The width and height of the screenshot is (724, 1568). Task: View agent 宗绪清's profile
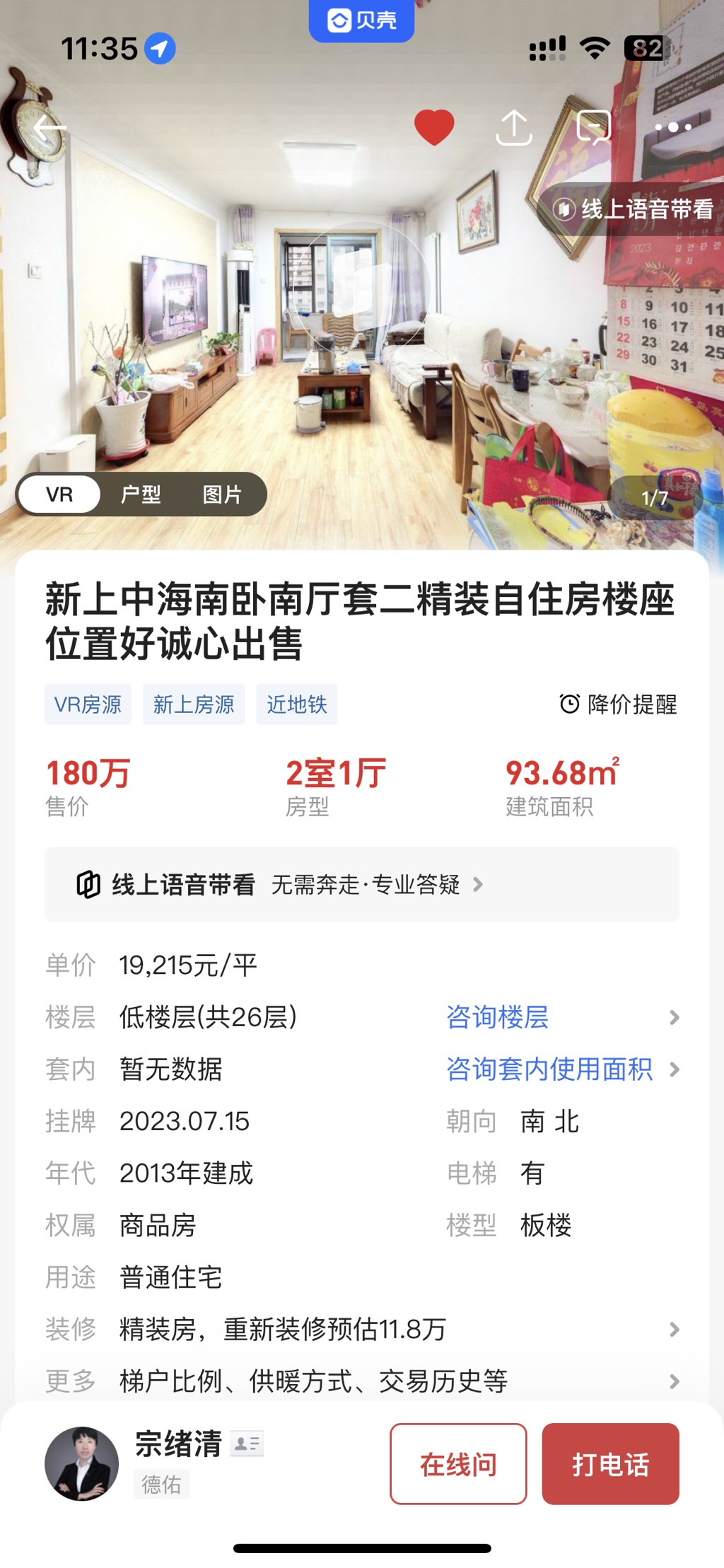tap(82, 1463)
